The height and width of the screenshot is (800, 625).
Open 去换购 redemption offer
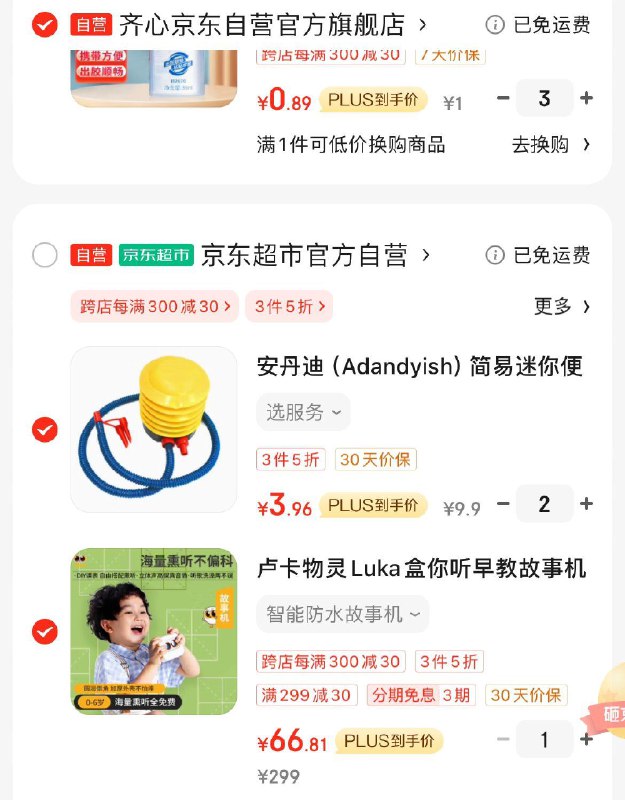click(x=551, y=145)
